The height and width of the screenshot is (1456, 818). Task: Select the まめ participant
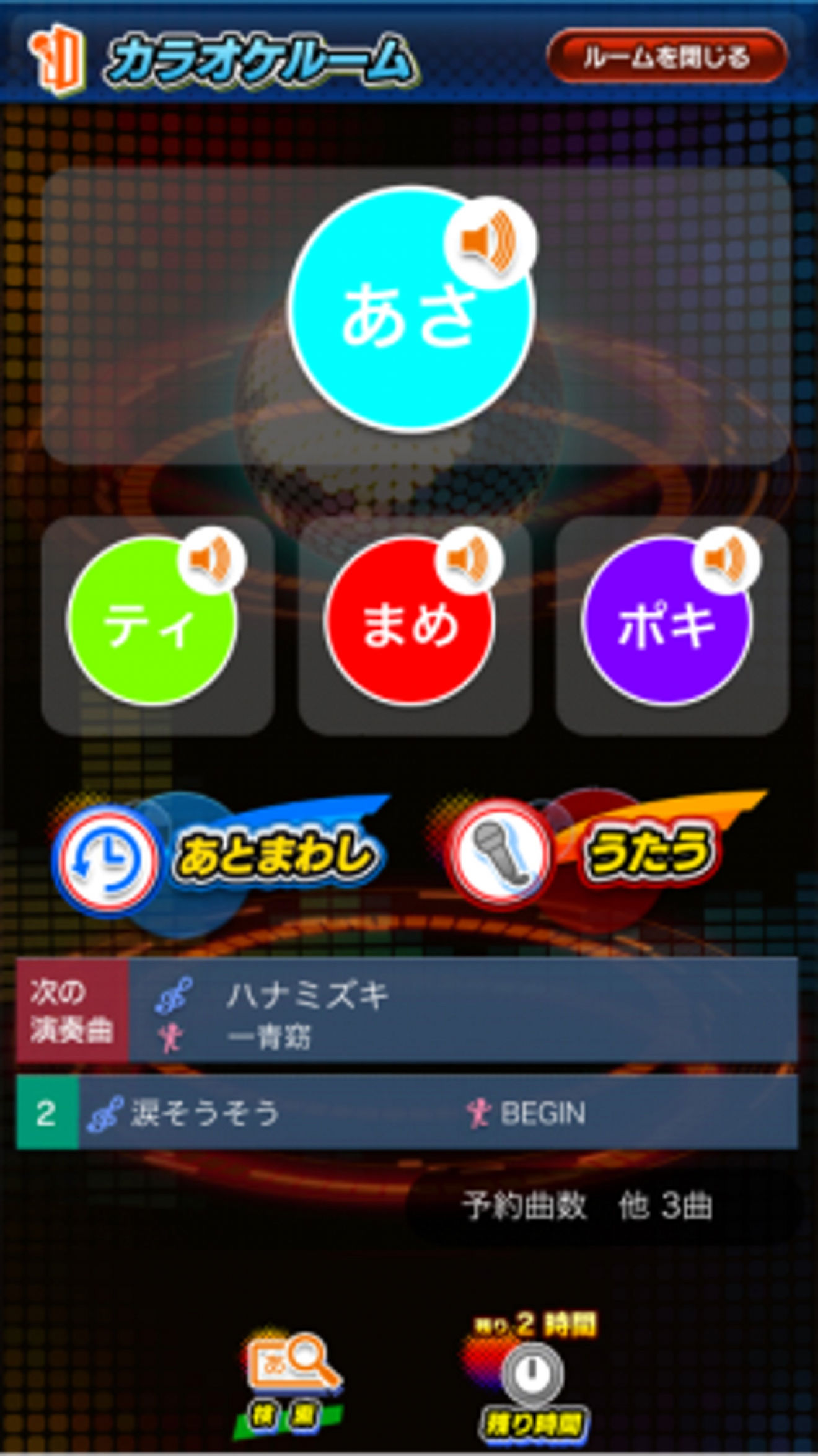(x=410, y=620)
